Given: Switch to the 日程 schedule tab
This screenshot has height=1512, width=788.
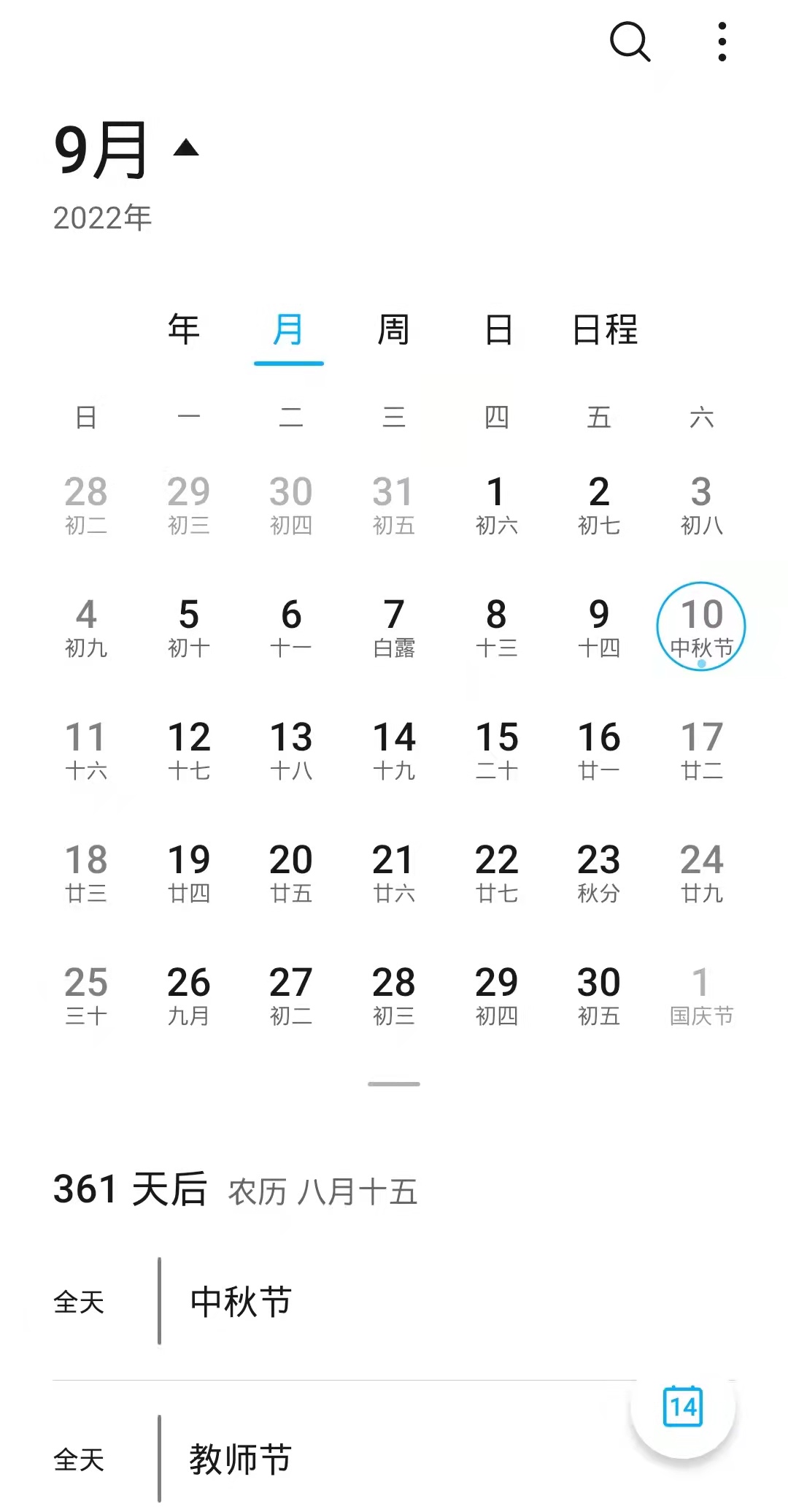Looking at the screenshot, I should click(605, 329).
